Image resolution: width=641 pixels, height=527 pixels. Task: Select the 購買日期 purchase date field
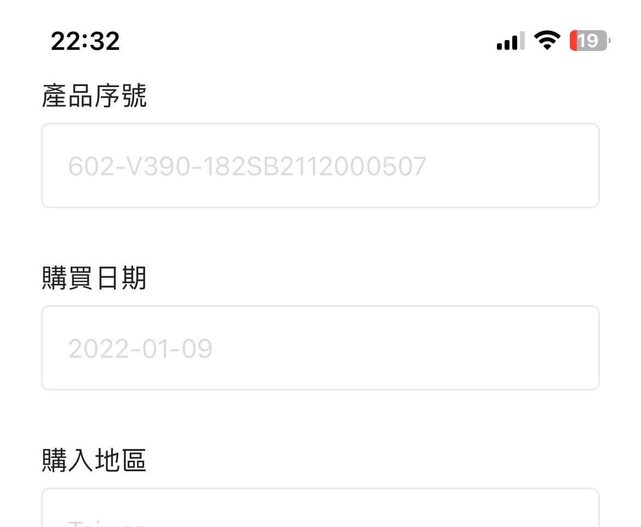click(x=320, y=348)
